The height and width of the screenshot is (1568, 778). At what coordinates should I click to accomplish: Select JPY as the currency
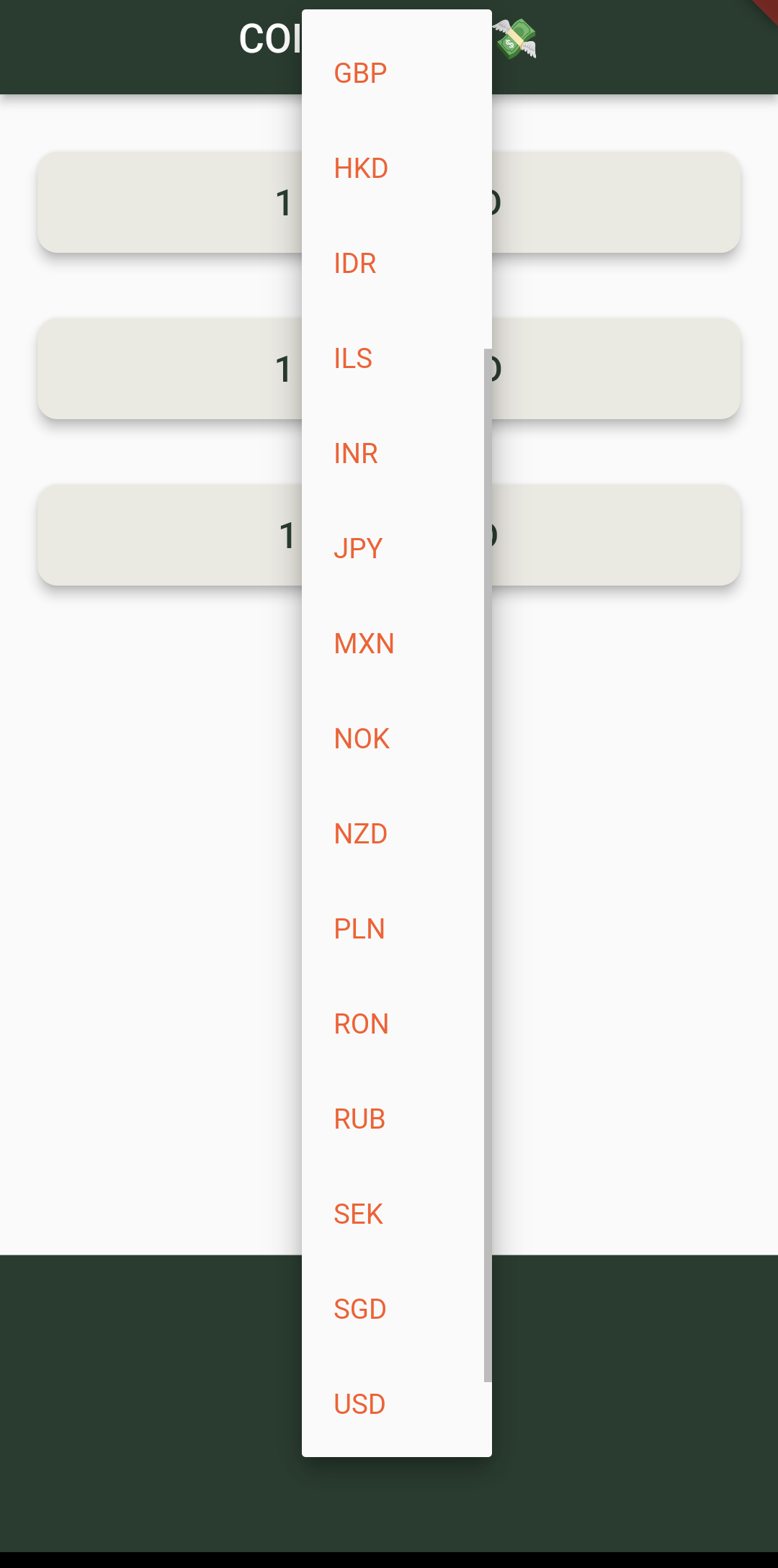(x=358, y=549)
